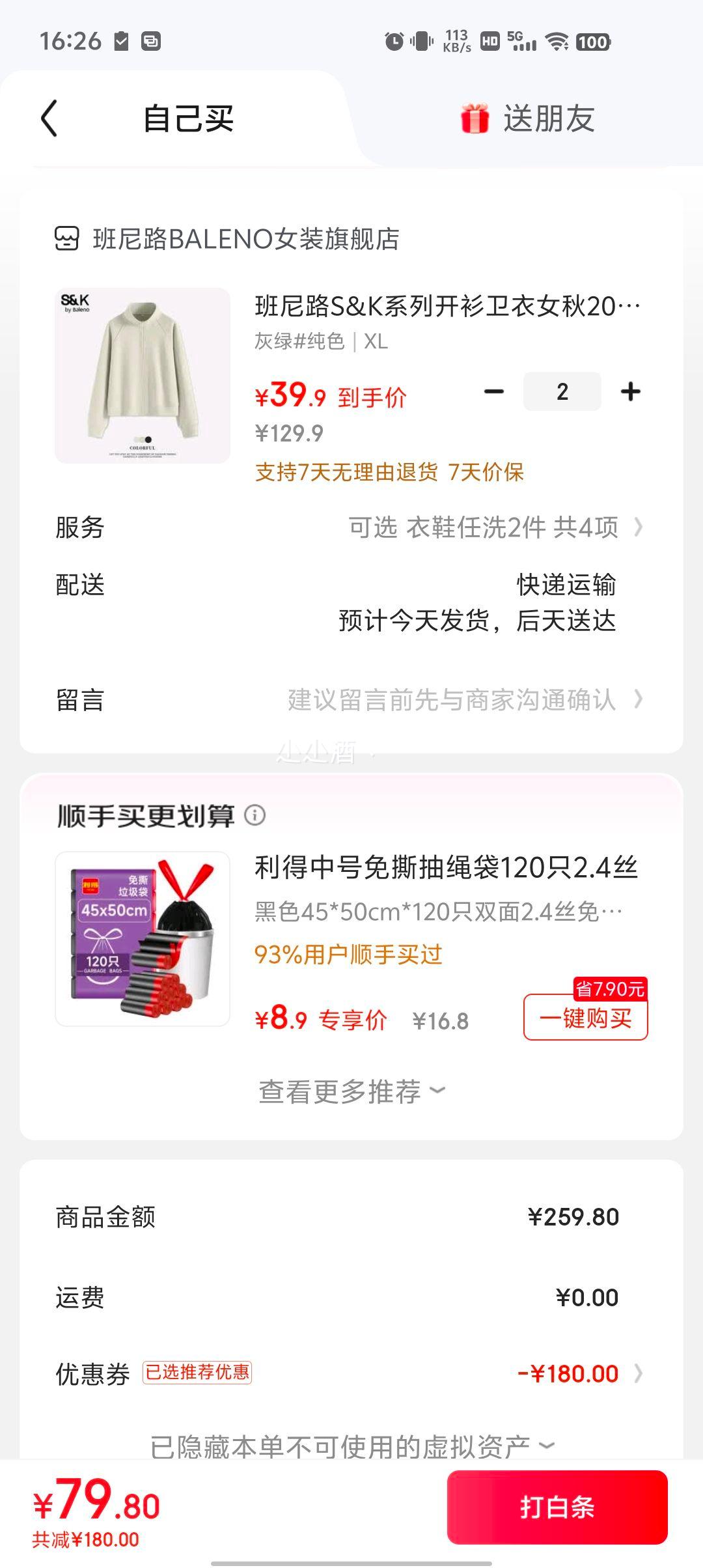The image size is (703, 1568).
Task: Expand 查看更多推荐
Action: (351, 1091)
